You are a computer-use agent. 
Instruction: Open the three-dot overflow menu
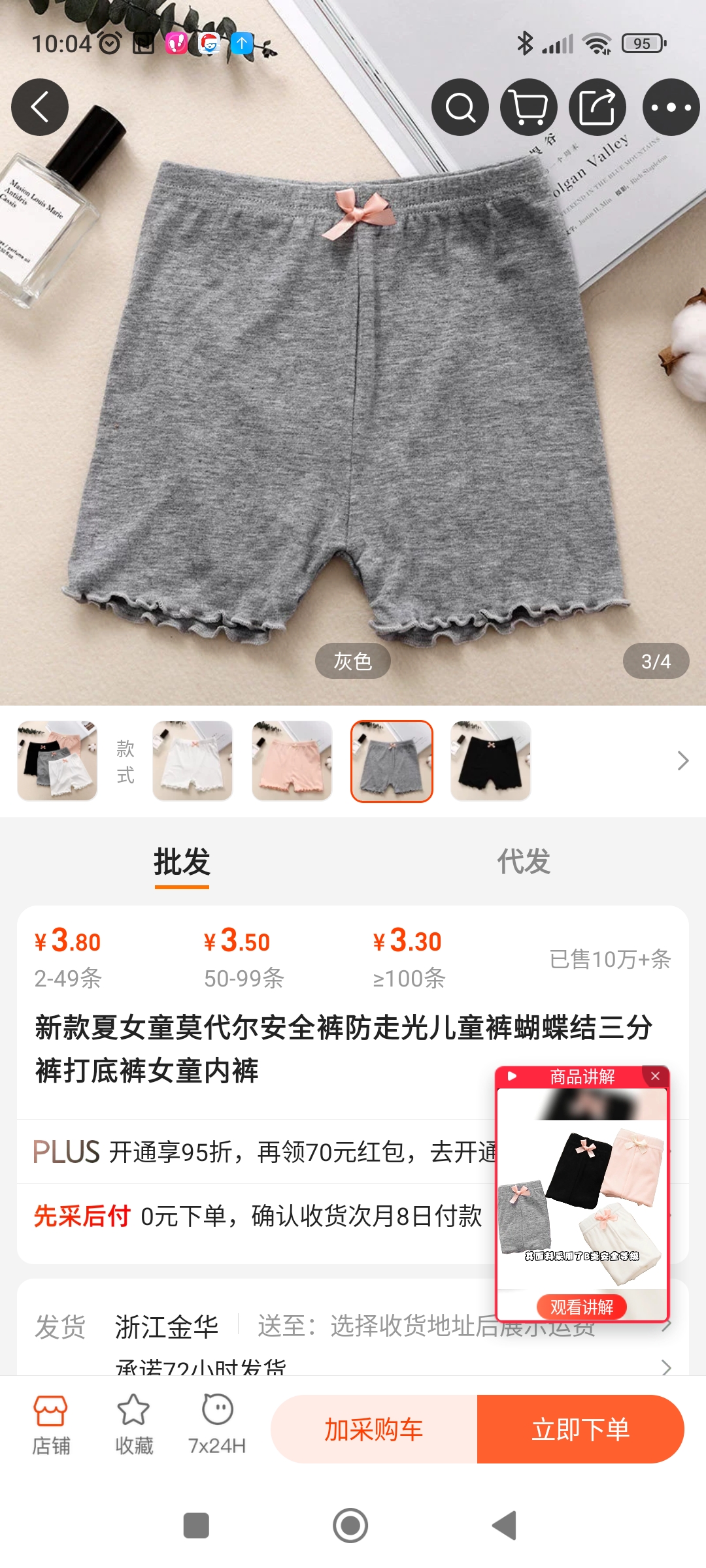click(x=671, y=107)
